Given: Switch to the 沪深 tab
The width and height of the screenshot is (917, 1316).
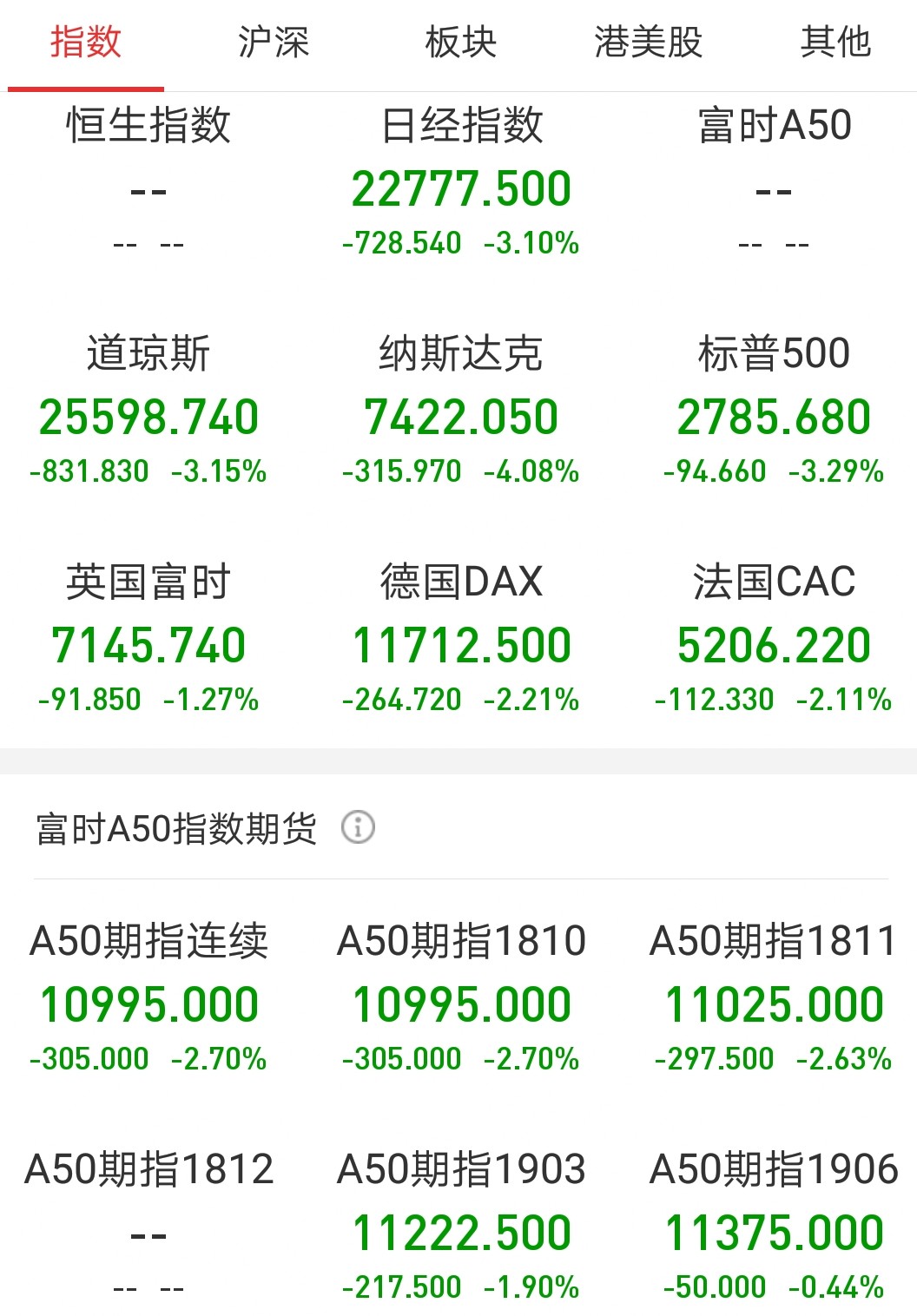Looking at the screenshot, I should [273, 42].
